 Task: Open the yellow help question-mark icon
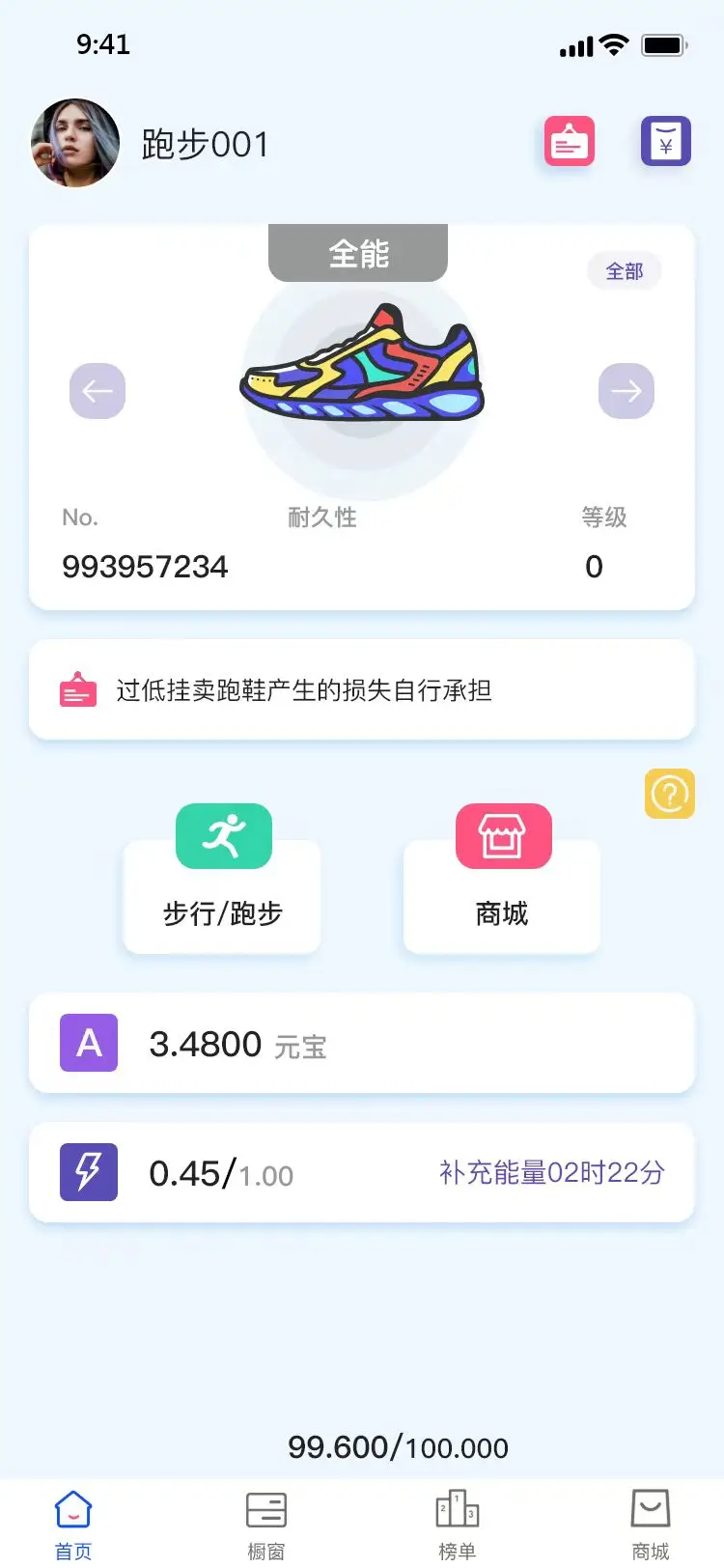(x=670, y=794)
